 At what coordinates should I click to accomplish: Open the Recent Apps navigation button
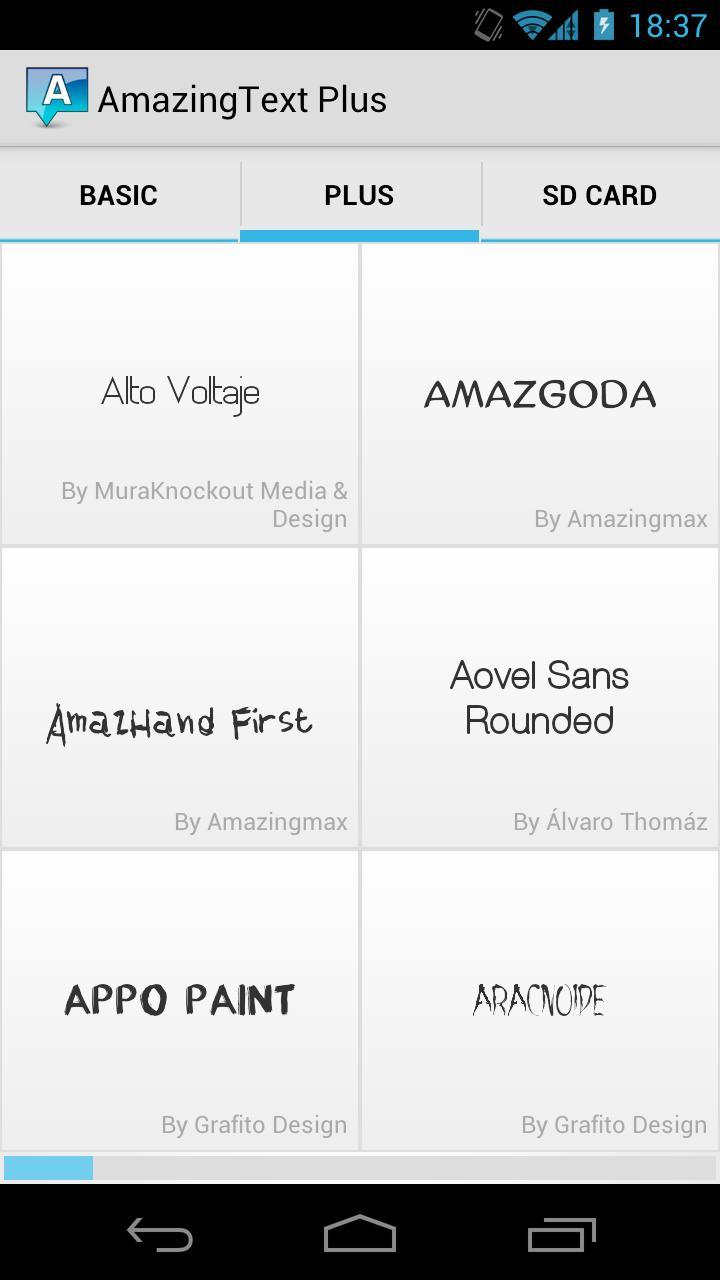coord(560,1235)
